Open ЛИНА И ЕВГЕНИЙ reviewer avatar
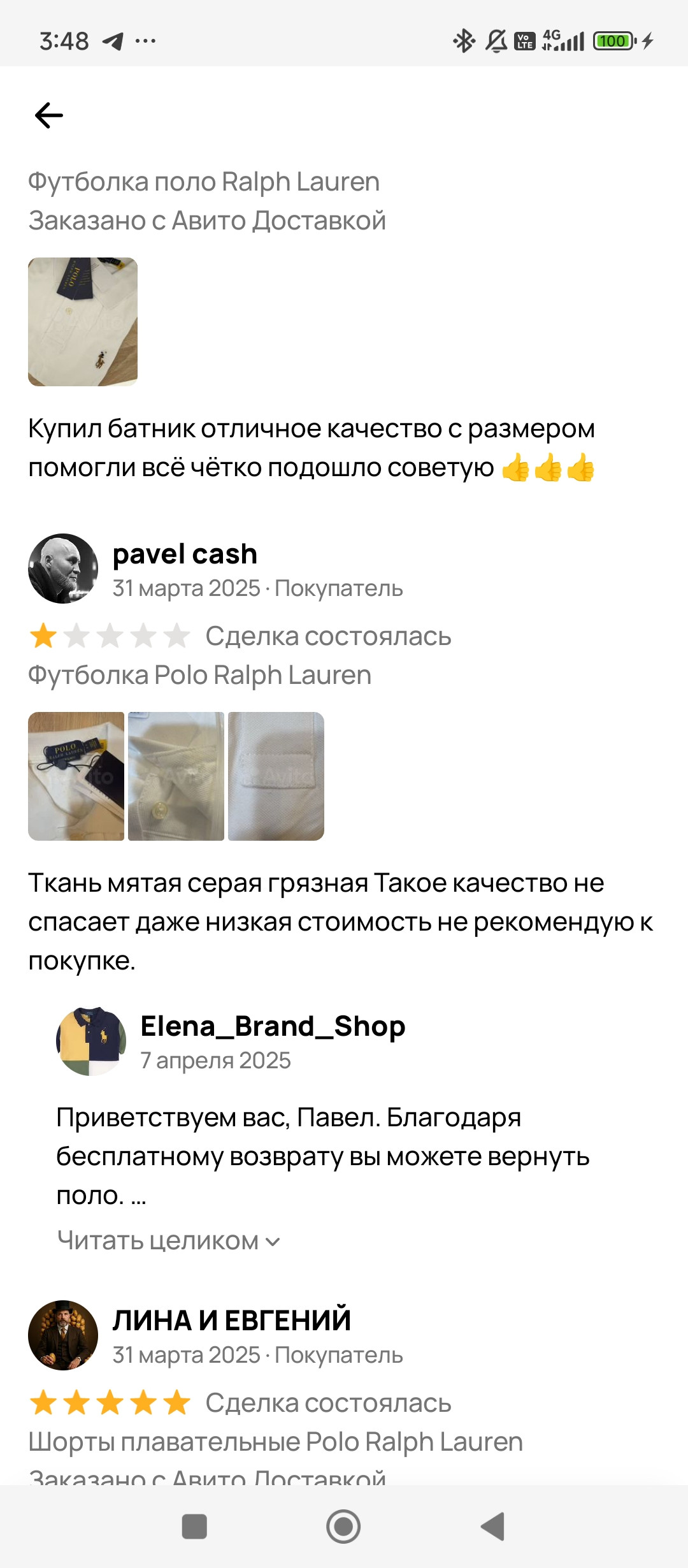Image resolution: width=688 pixels, height=1568 pixels. click(x=63, y=1335)
